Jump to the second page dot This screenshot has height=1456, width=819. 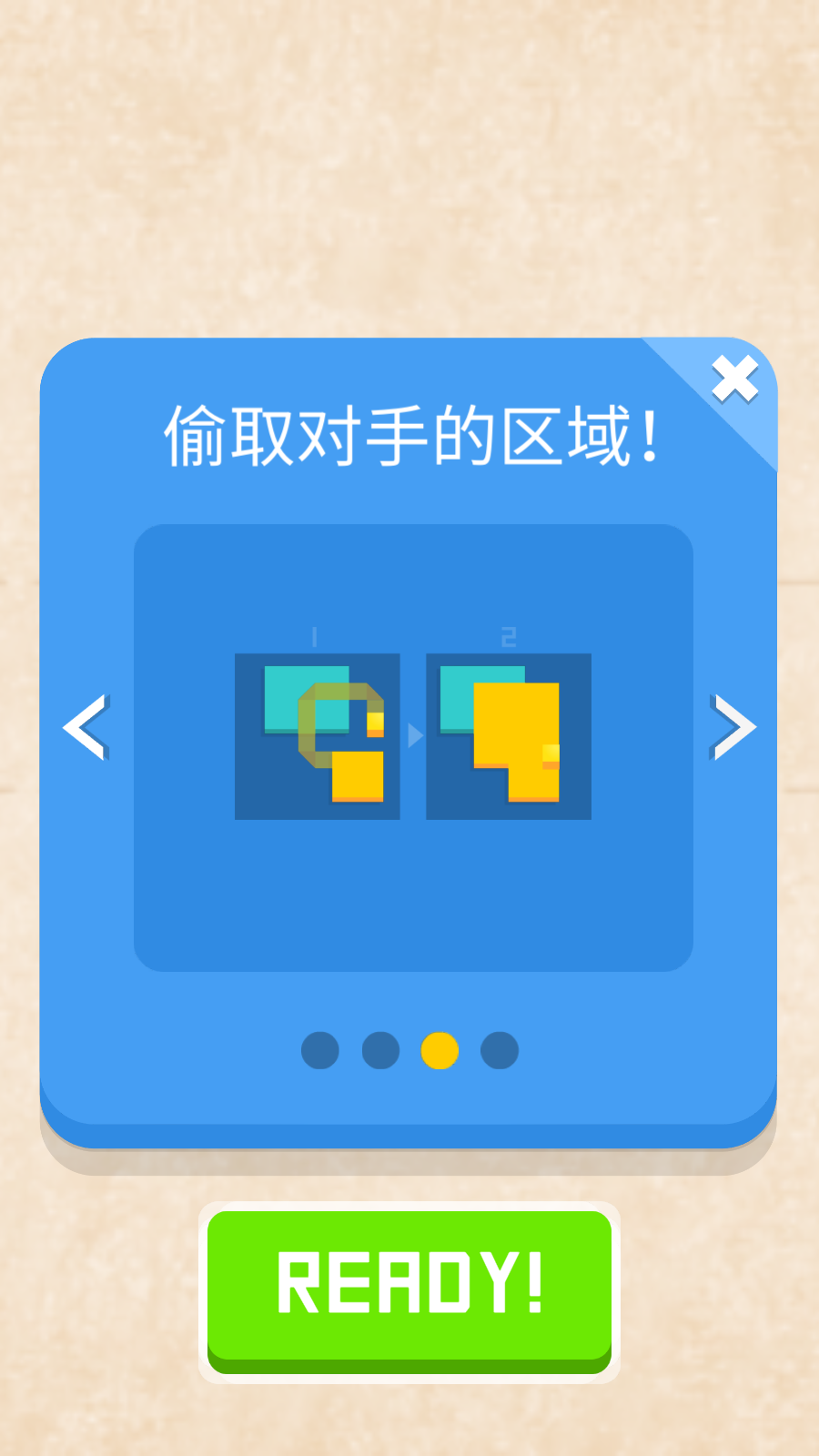[x=380, y=1050]
